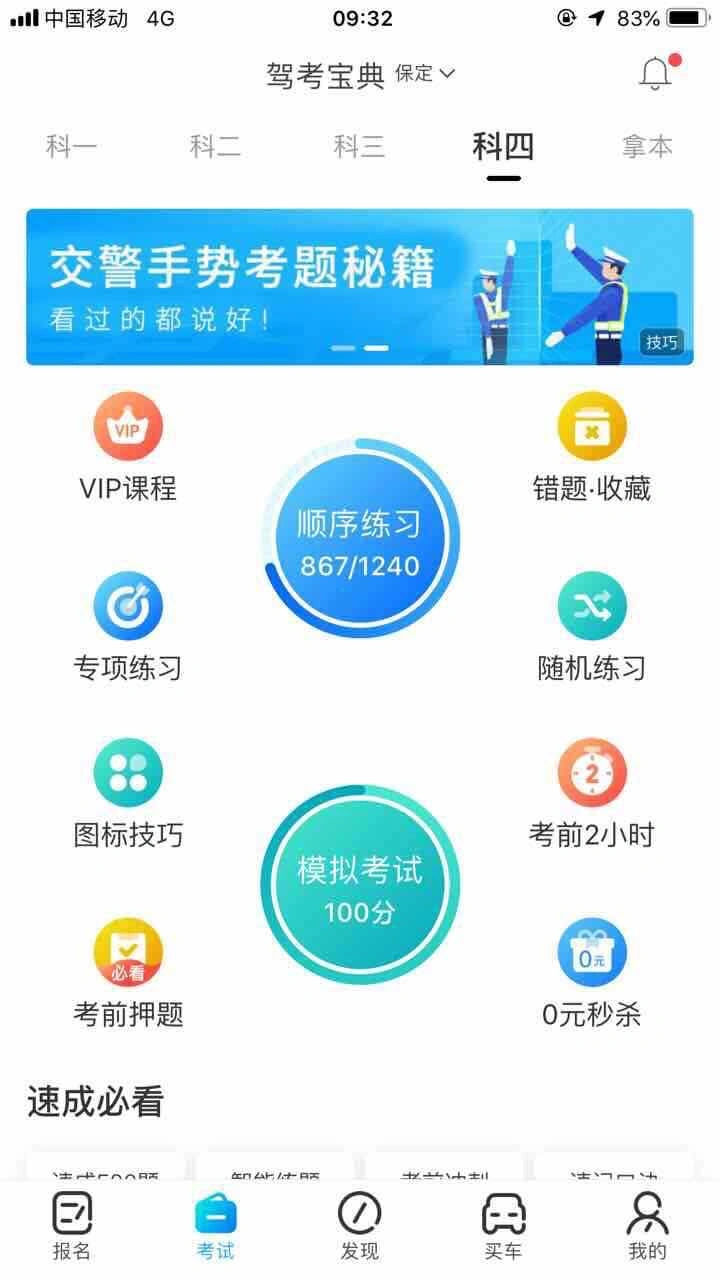The image size is (720, 1280).
Task: Start 顺序练习 sequential practice
Action: click(x=360, y=539)
